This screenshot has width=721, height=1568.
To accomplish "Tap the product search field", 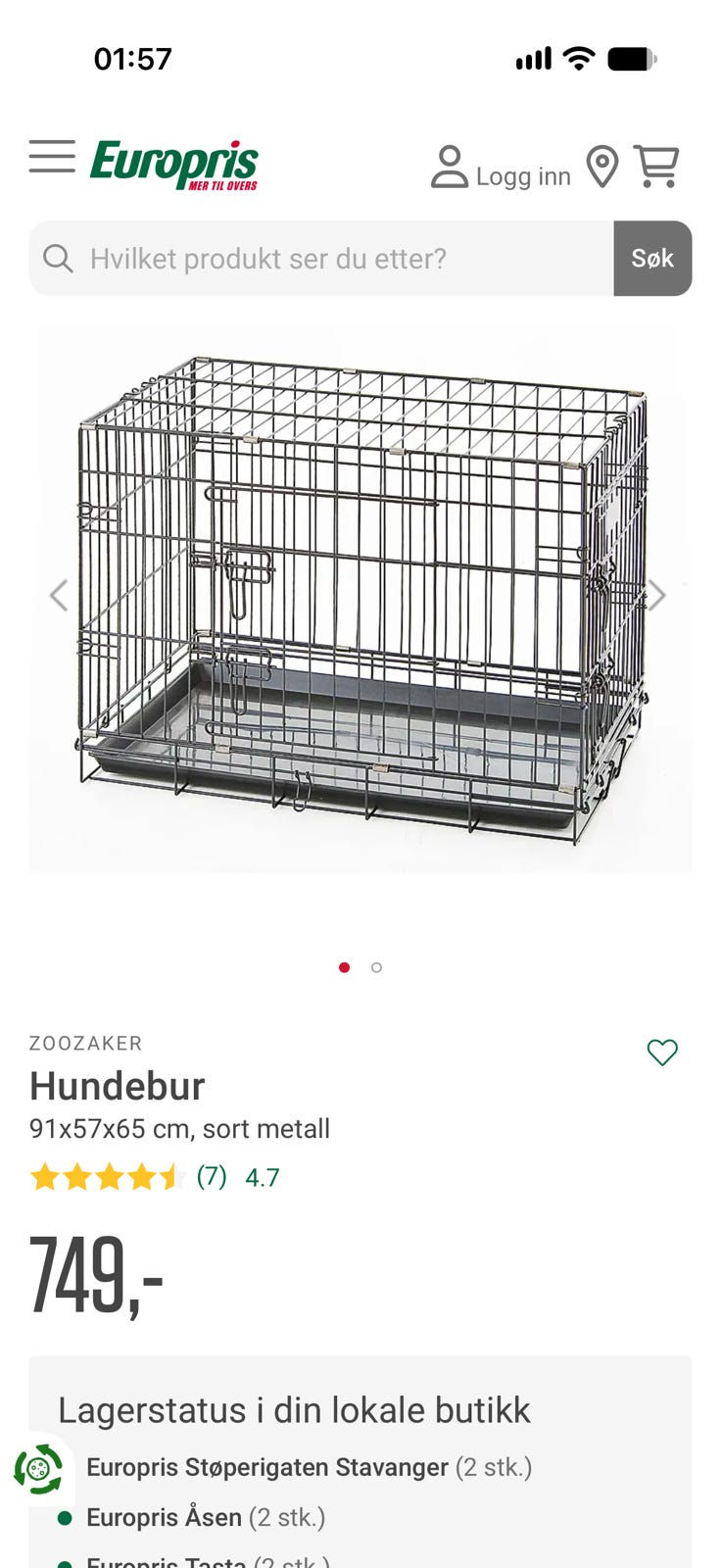I will click(x=321, y=259).
